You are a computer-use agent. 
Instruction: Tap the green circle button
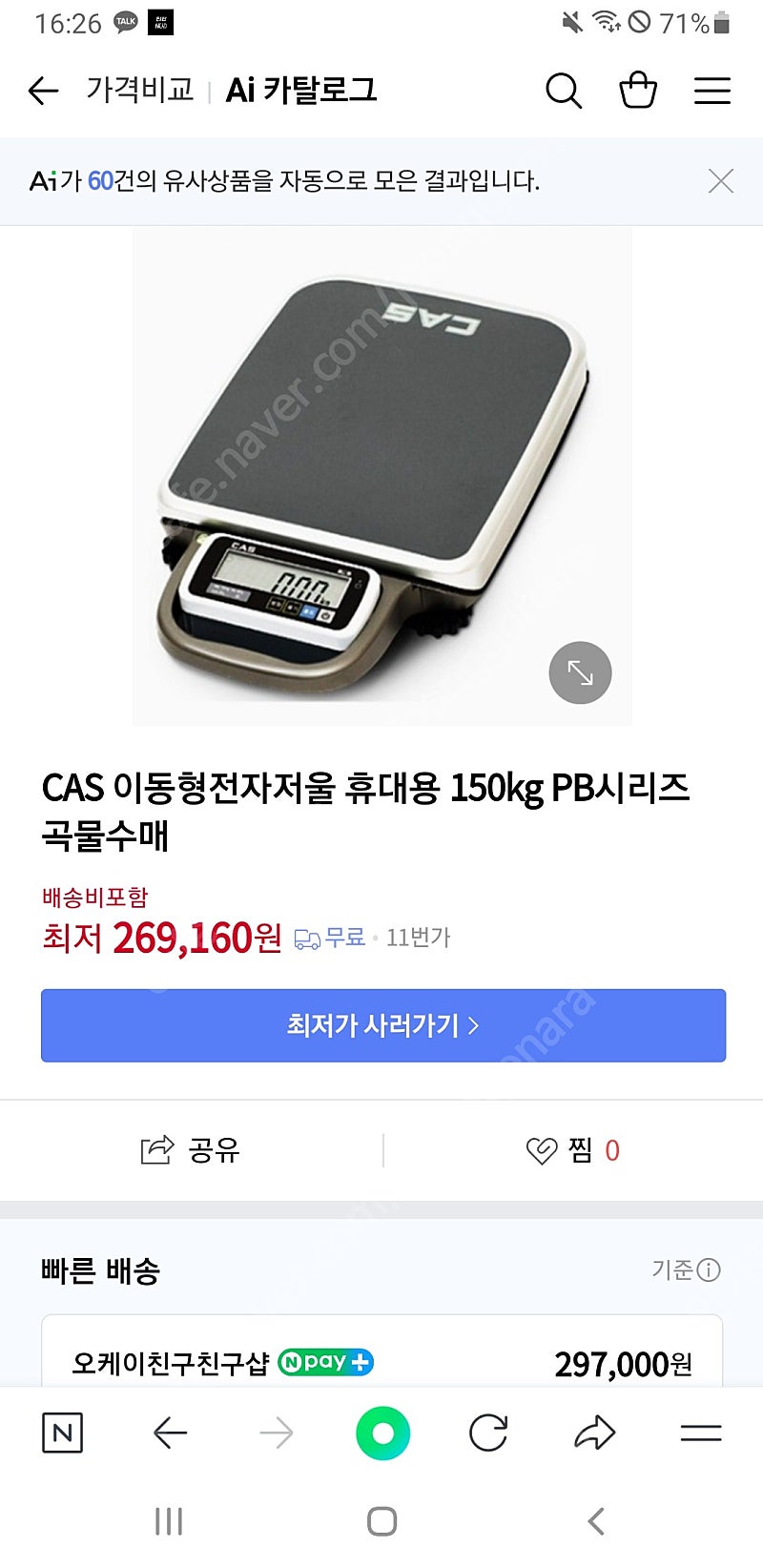point(382,1433)
